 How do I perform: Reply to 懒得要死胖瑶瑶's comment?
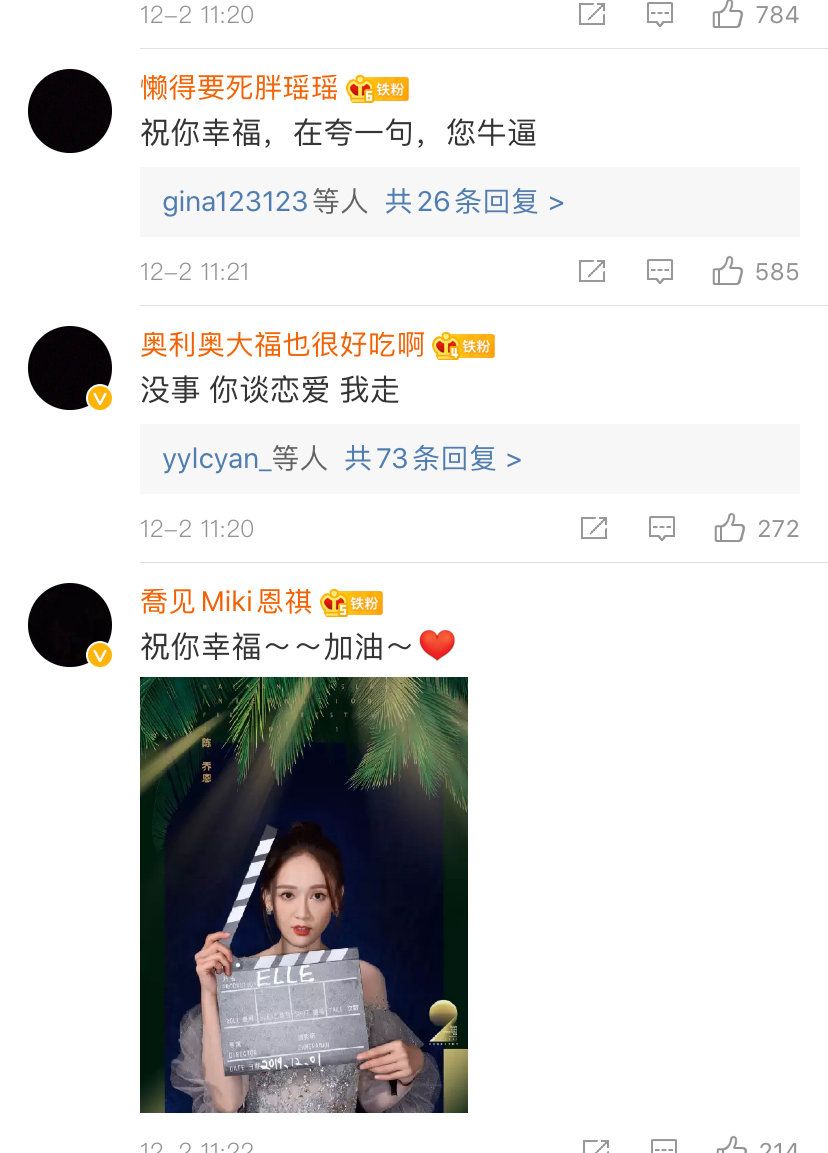[x=660, y=271]
